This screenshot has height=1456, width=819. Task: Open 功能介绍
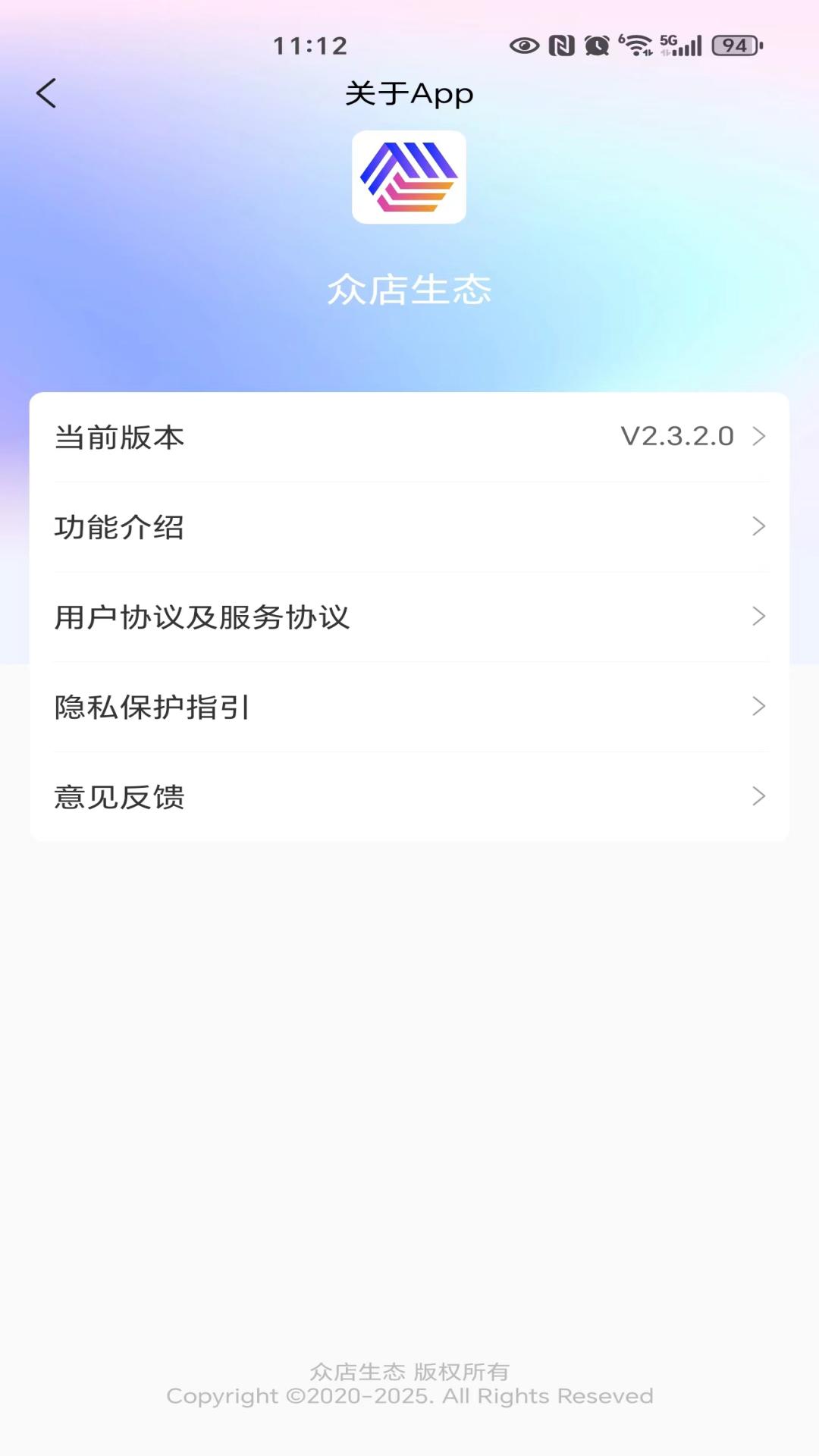pos(409,527)
